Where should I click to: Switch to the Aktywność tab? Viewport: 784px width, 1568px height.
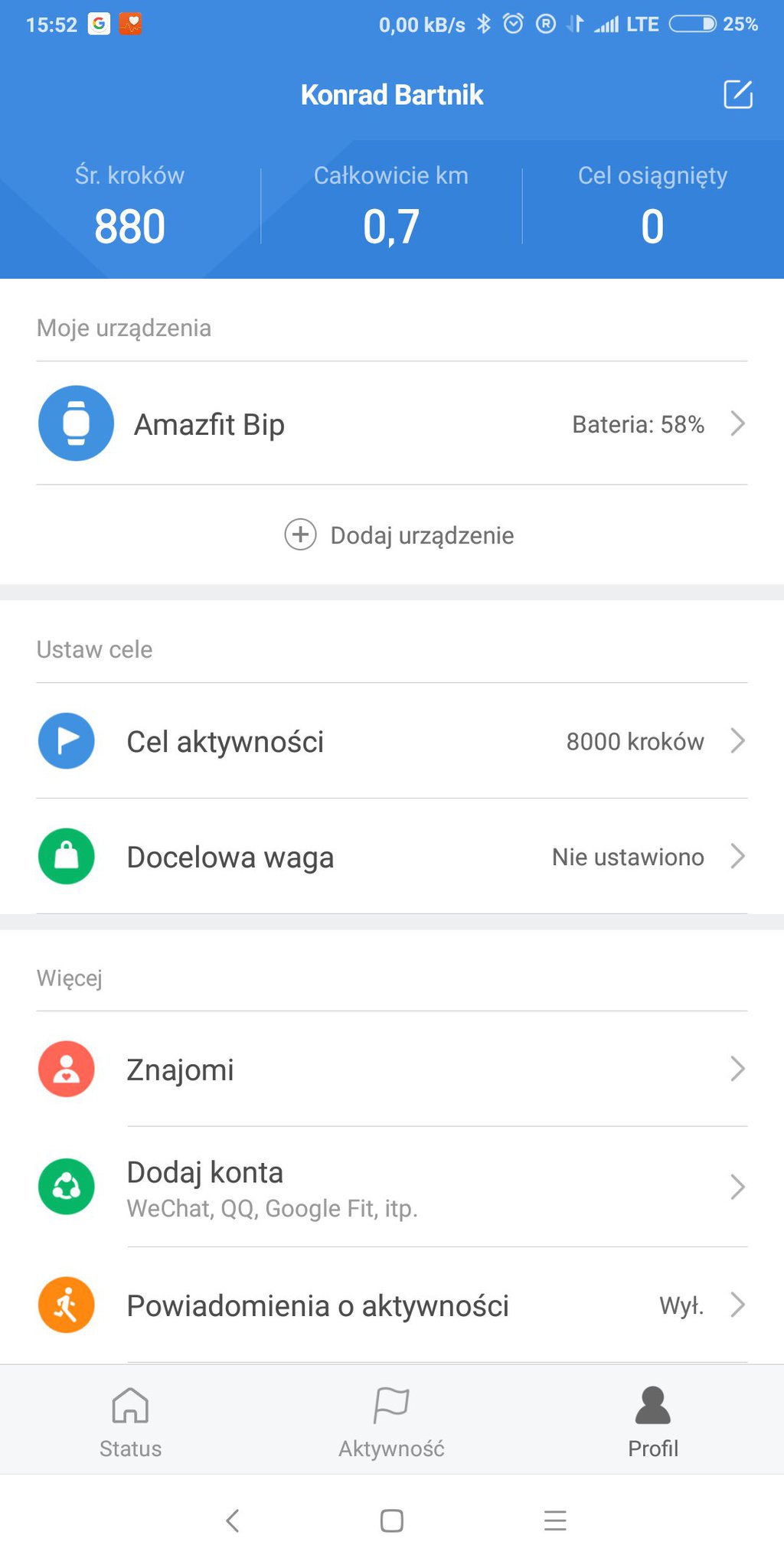click(x=391, y=1421)
